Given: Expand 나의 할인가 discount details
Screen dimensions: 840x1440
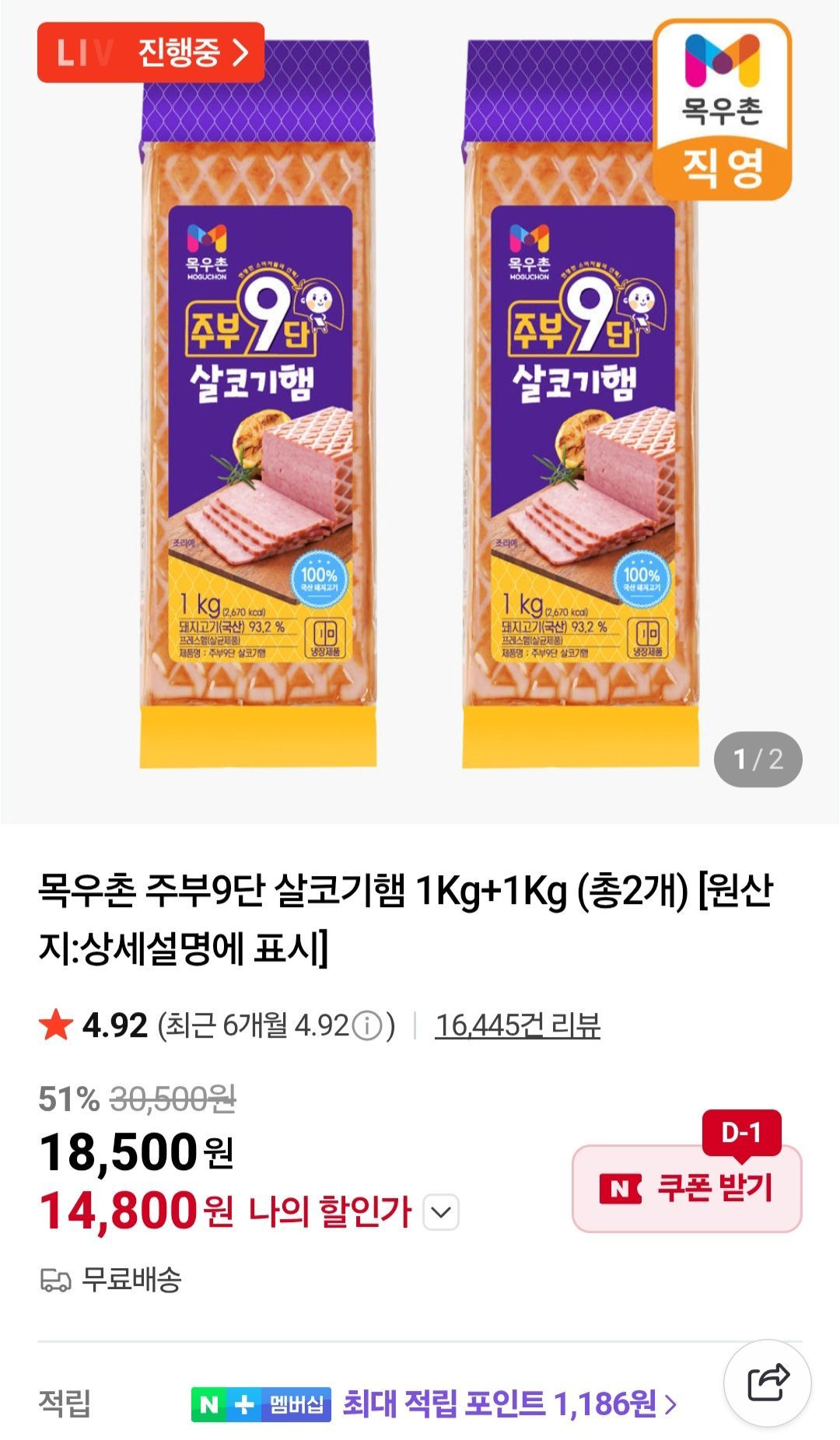Looking at the screenshot, I should [x=441, y=1212].
